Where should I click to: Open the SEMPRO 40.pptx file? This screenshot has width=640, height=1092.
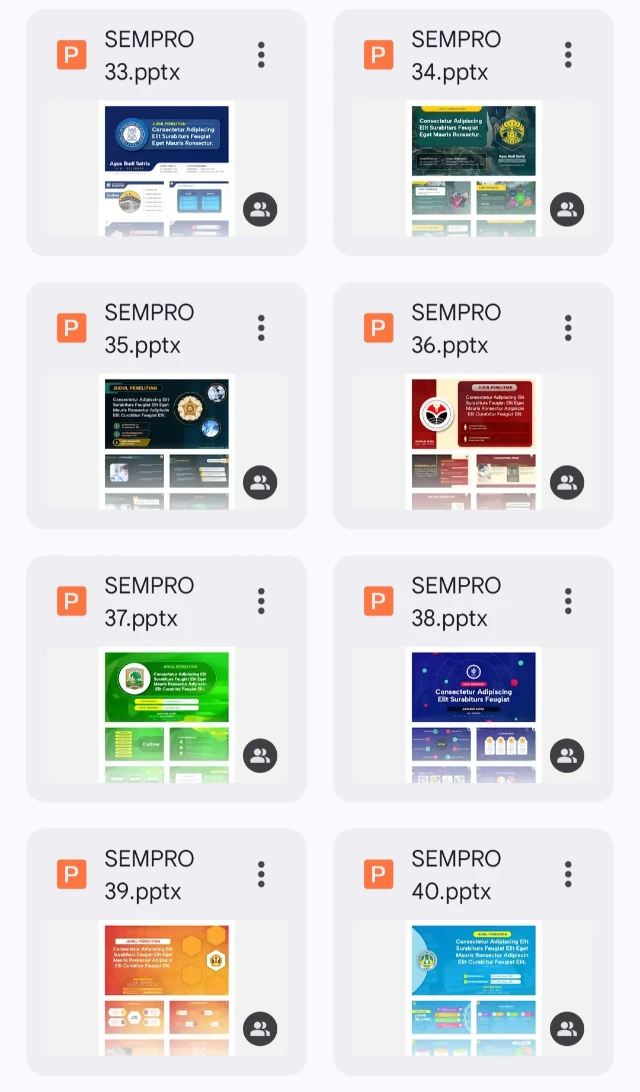click(x=474, y=986)
